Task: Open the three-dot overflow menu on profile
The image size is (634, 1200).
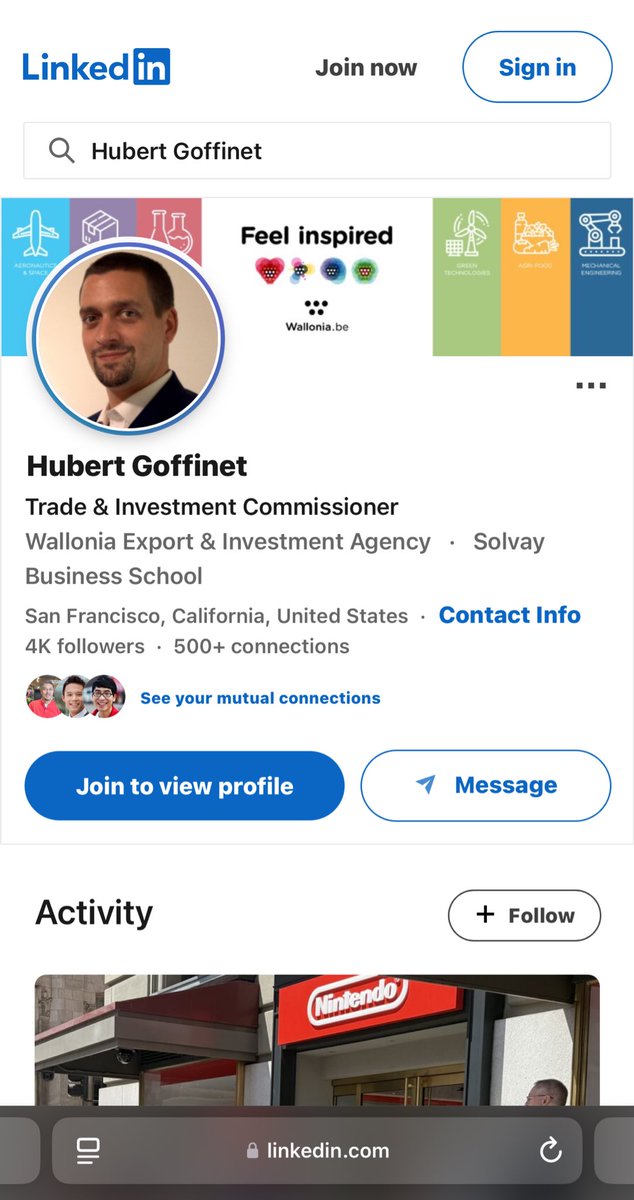Action: point(591,386)
